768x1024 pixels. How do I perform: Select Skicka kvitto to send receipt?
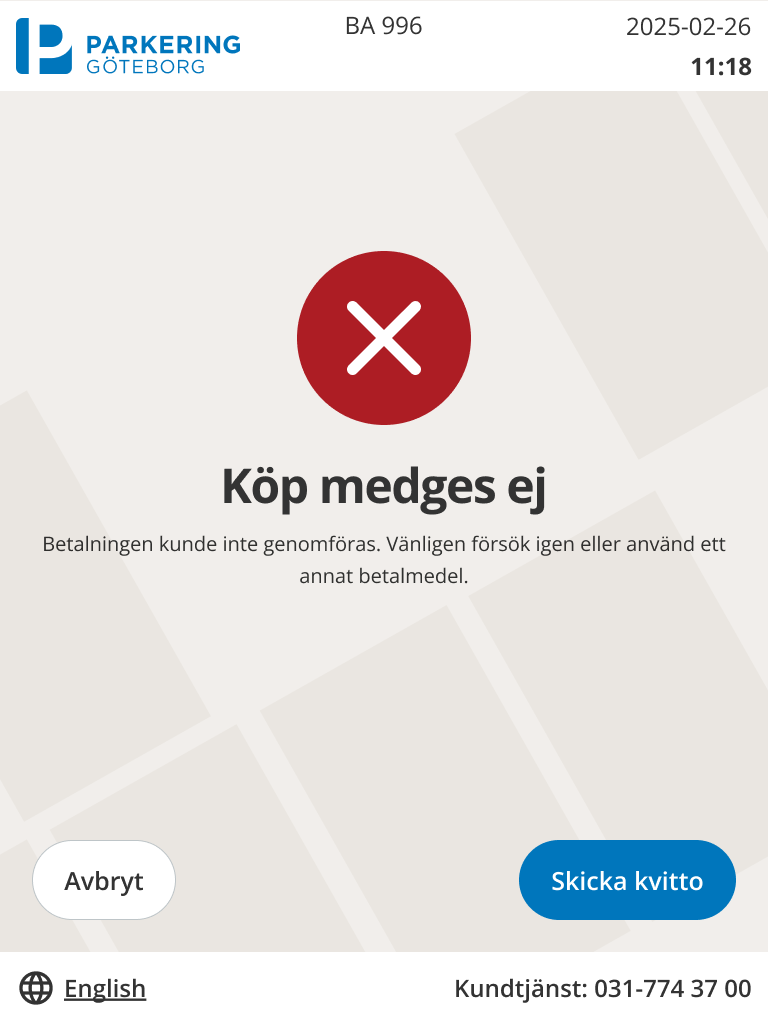point(627,881)
